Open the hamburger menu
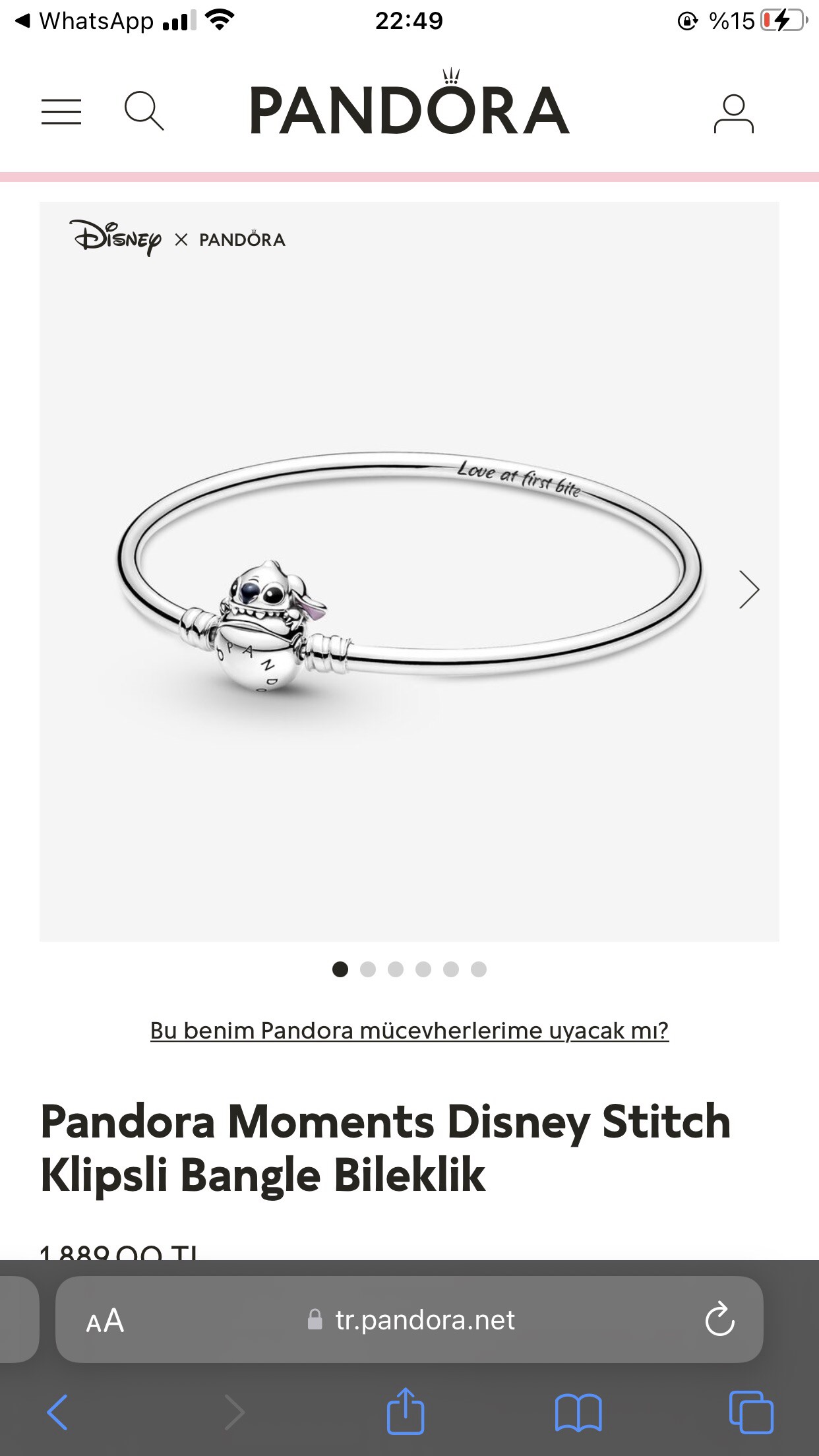This screenshot has width=819, height=1456. point(61,111)
